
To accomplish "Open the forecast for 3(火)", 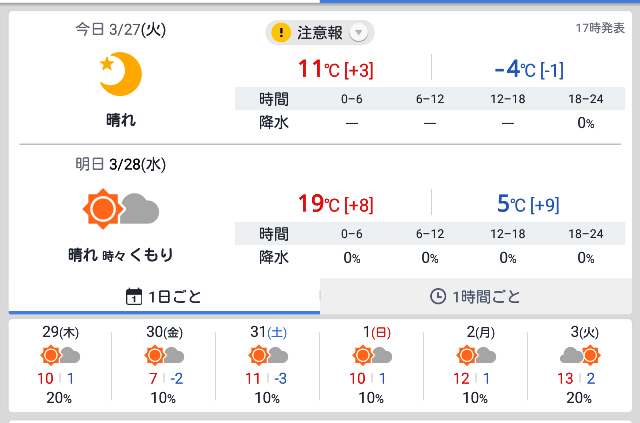I will [x=578, y=365].
